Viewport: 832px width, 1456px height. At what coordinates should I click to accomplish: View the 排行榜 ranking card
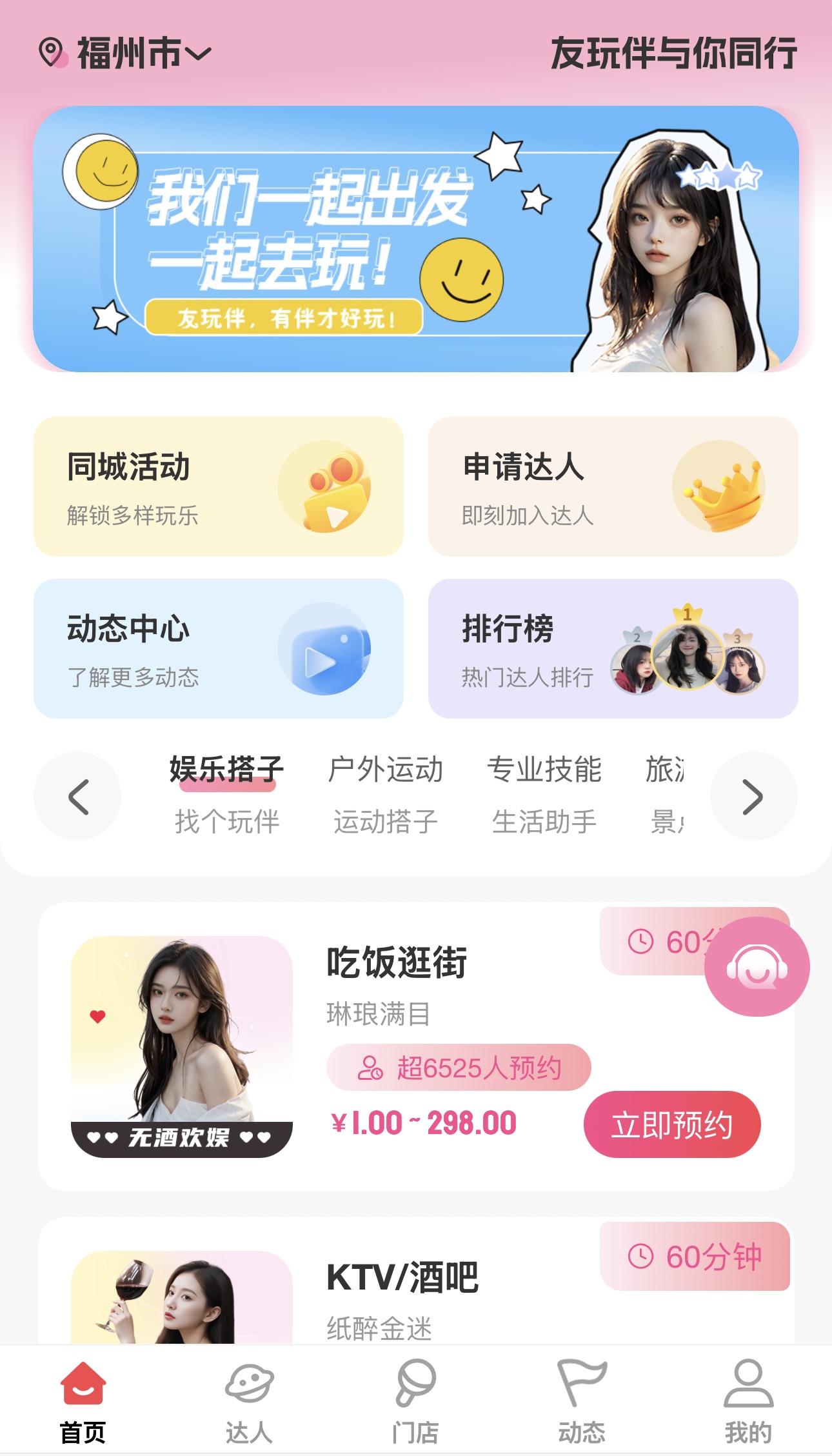613,648
